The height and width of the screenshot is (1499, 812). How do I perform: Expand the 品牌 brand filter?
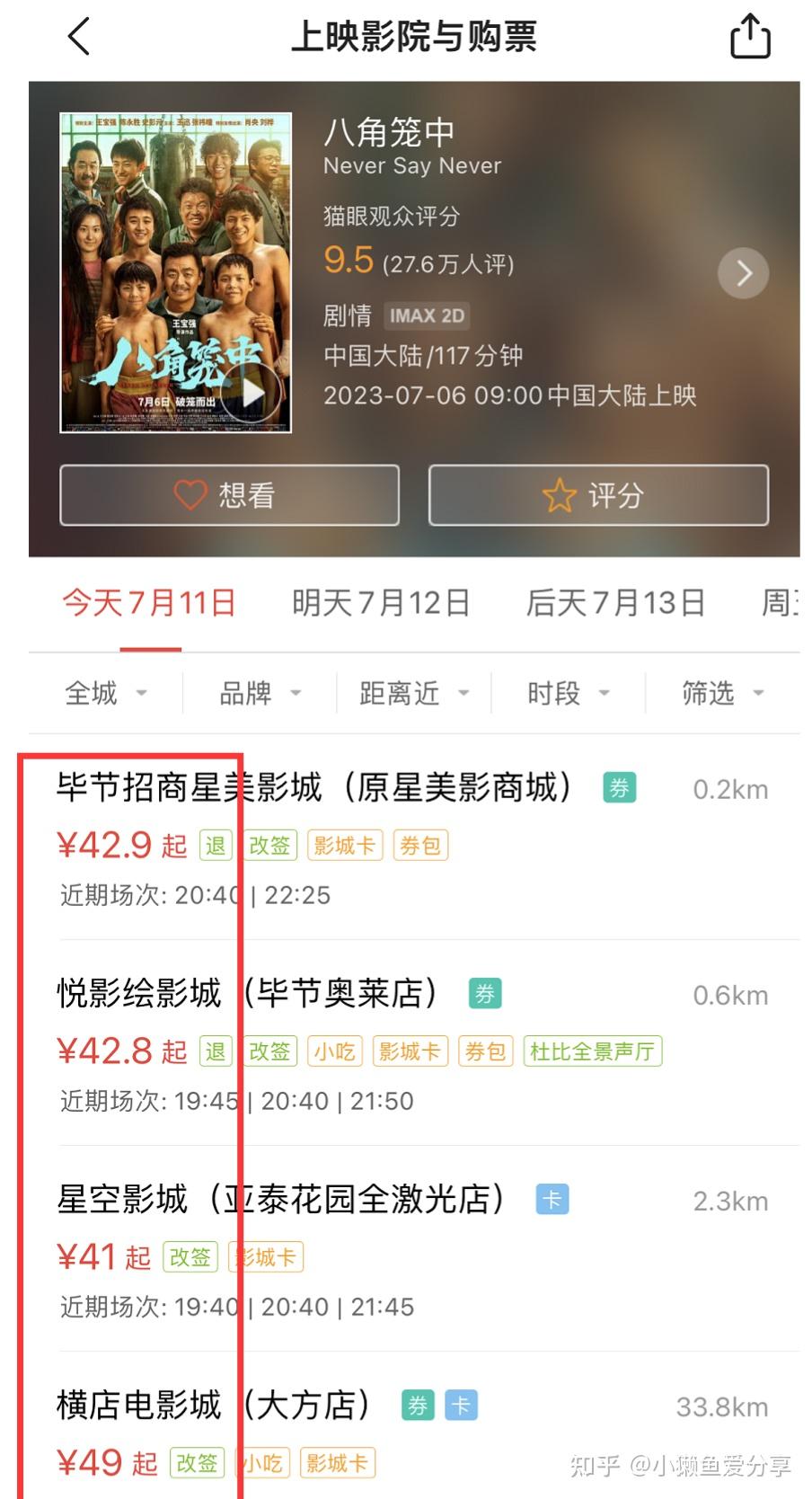(260, 693)
